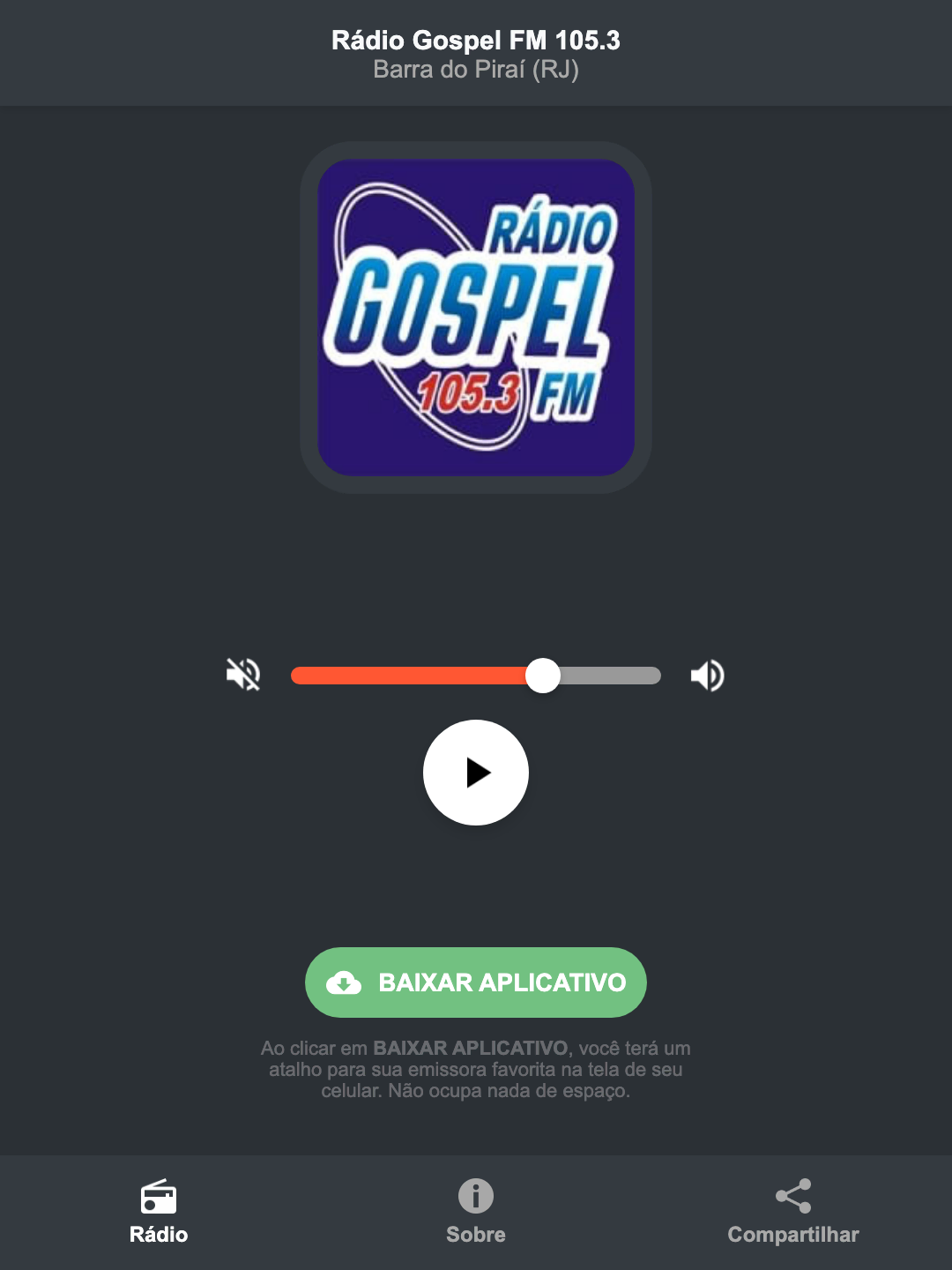Click the Barra do Piraí subtitle text

point(475,71)
